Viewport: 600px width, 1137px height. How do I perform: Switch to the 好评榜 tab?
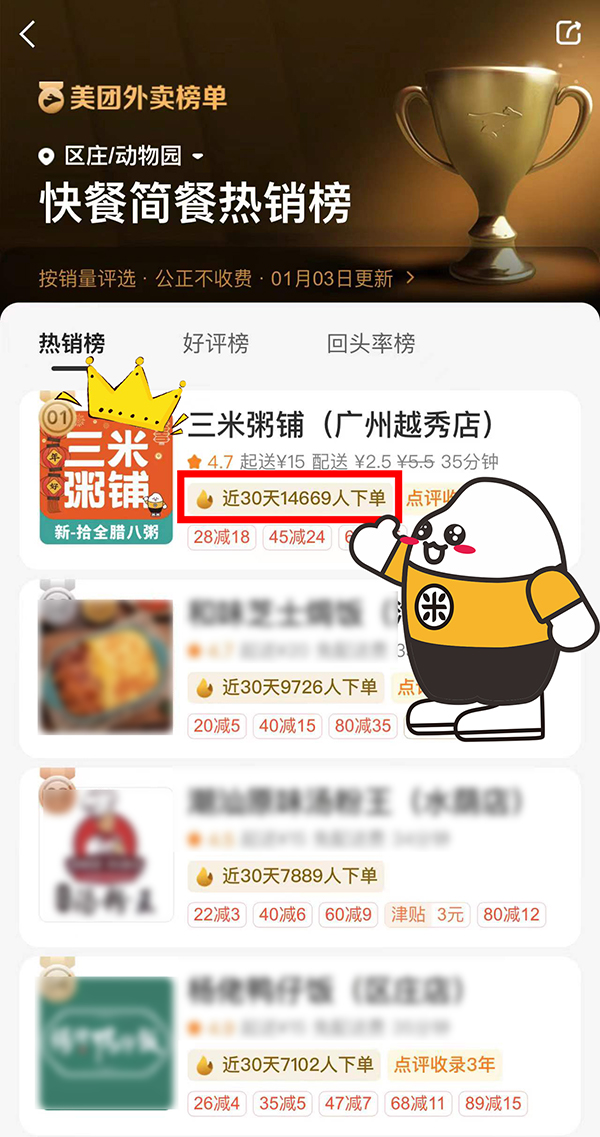click(x=215, y=344)
